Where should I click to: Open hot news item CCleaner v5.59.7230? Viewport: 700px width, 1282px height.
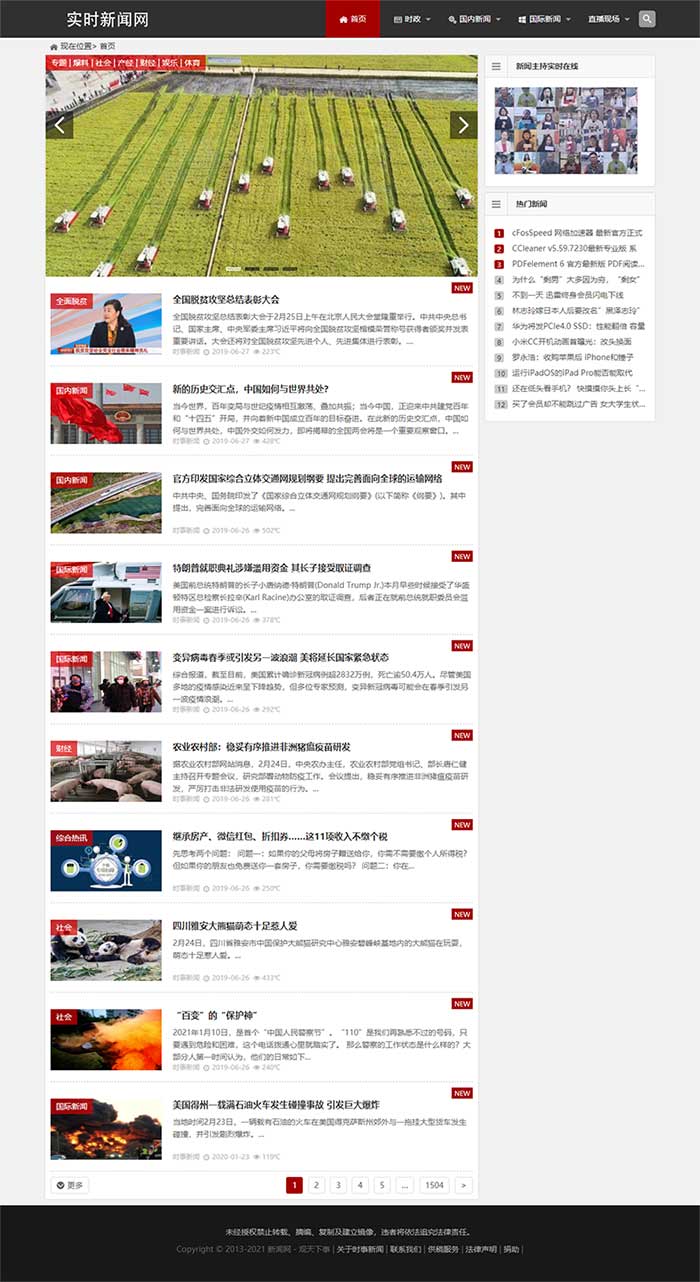coord(574,248)
